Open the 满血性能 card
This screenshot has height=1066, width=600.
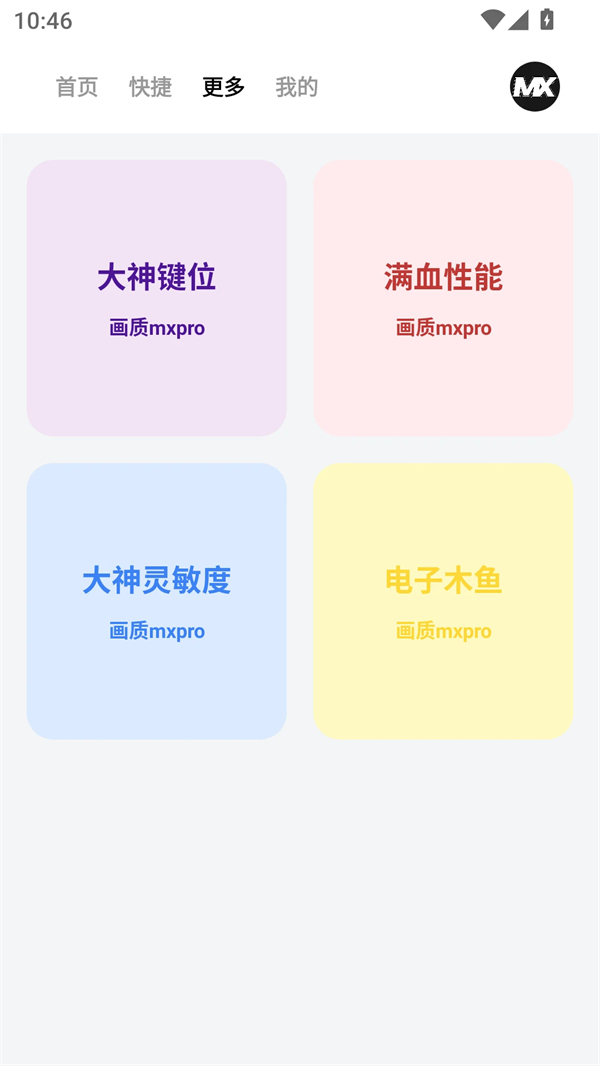click(x=443, y=298)
